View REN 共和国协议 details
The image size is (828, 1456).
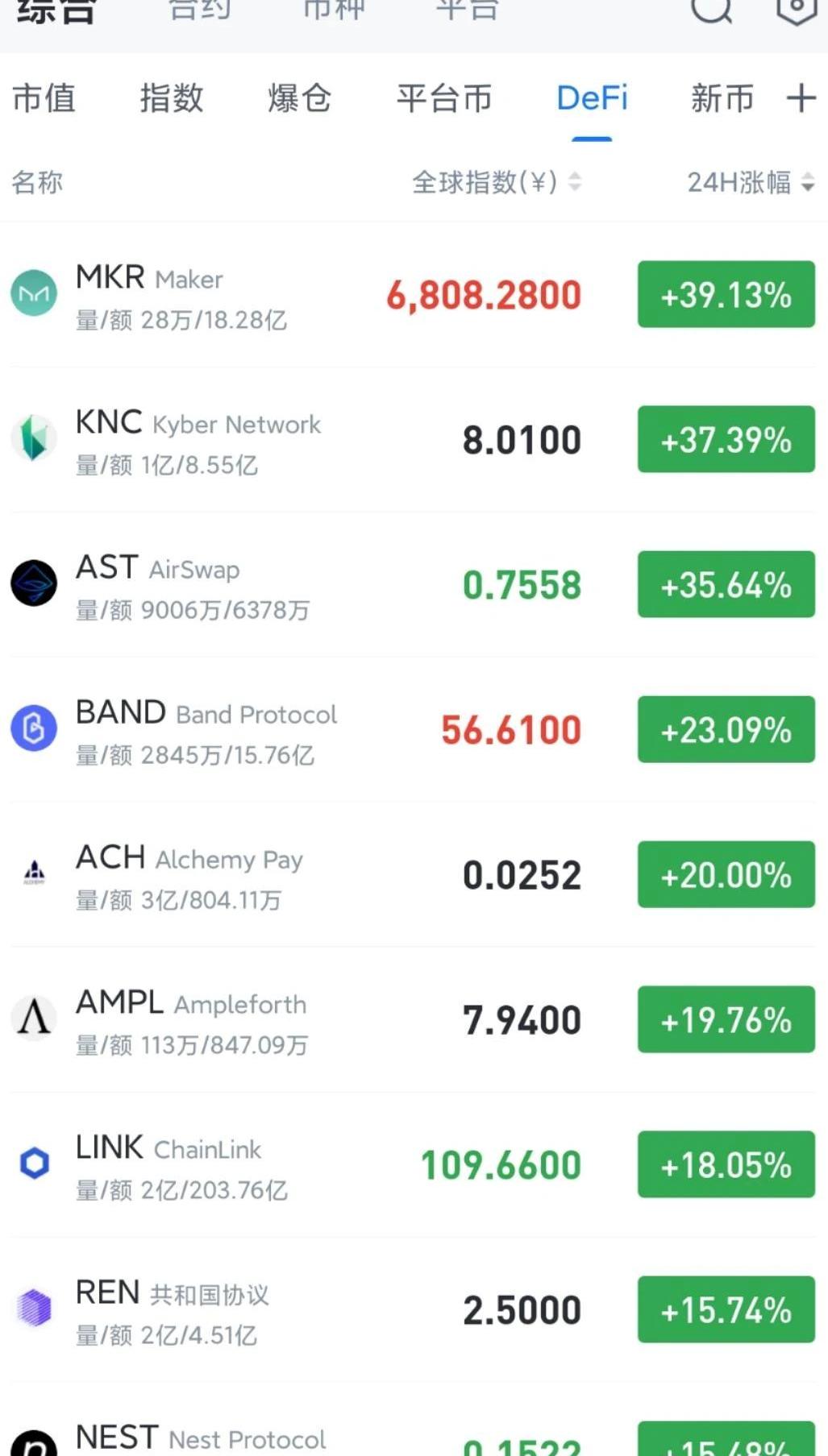pos(414,1309)
